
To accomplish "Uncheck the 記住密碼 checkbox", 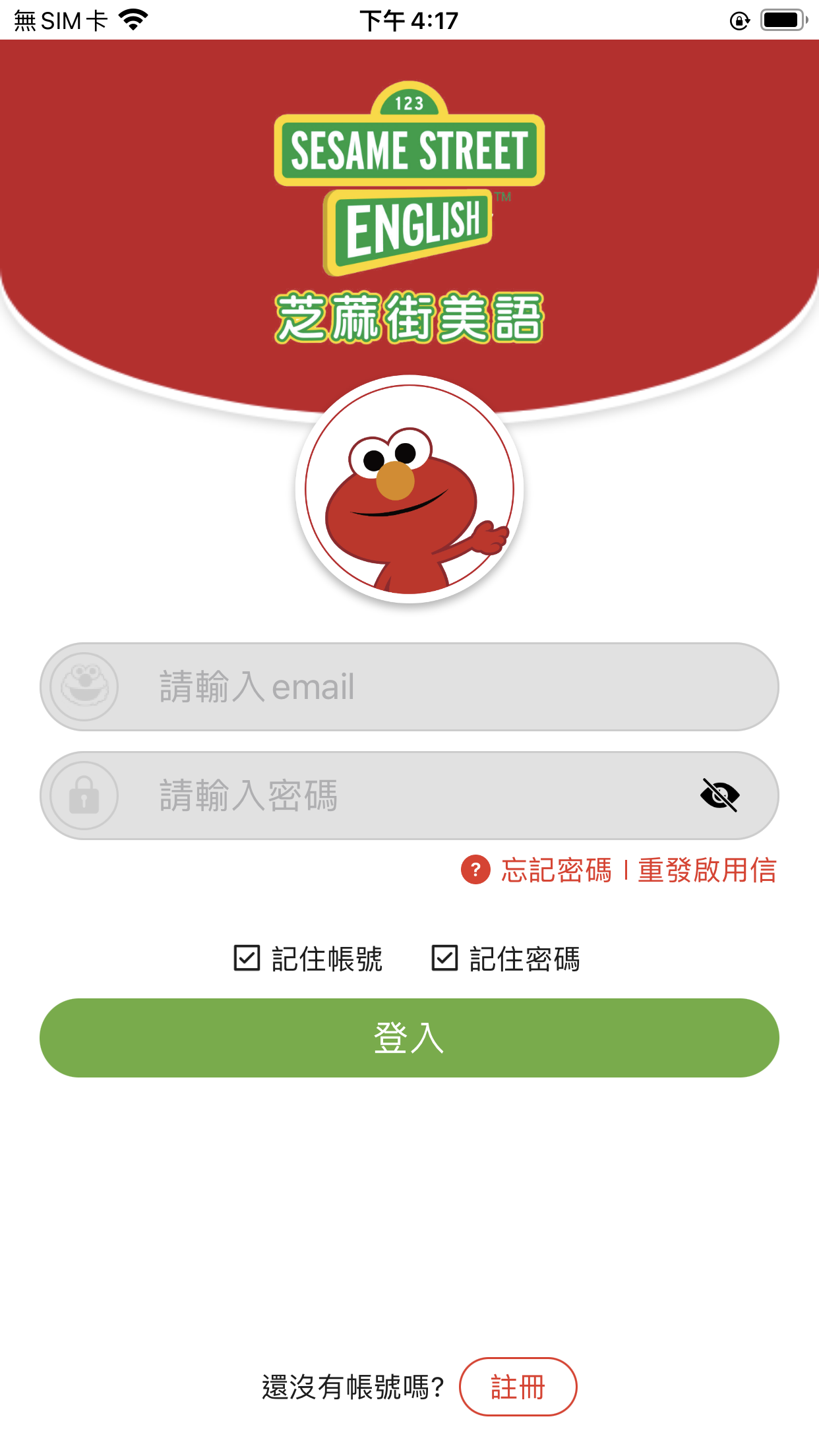I will [x=445, y=958].
